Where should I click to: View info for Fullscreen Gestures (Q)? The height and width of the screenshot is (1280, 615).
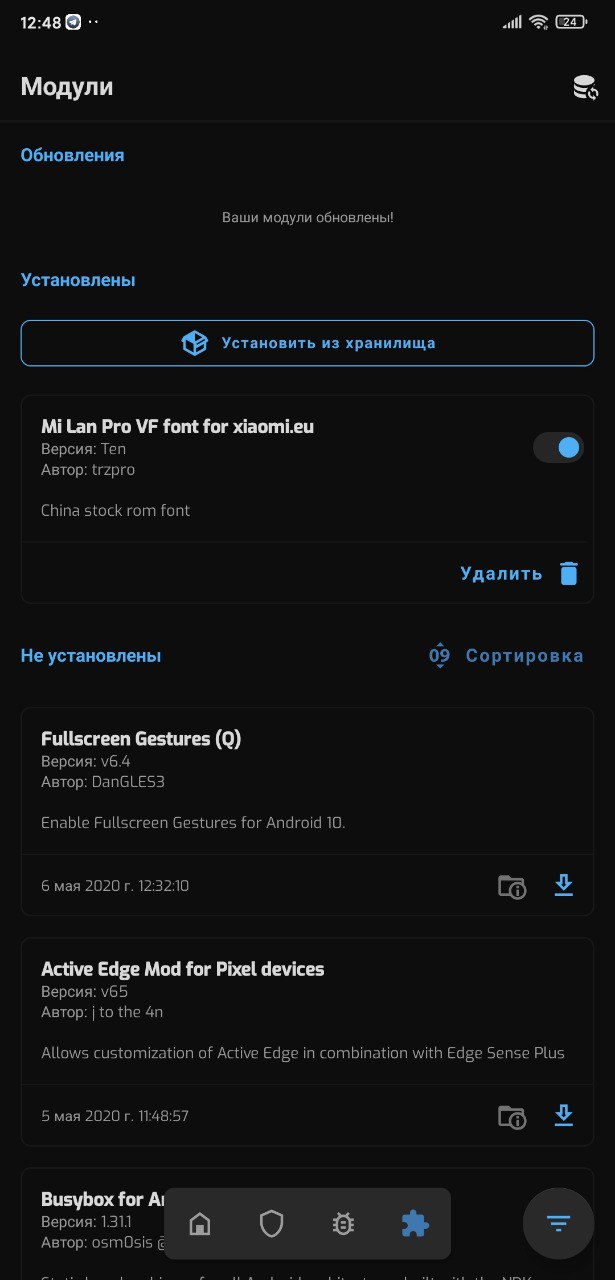[512, 887]
